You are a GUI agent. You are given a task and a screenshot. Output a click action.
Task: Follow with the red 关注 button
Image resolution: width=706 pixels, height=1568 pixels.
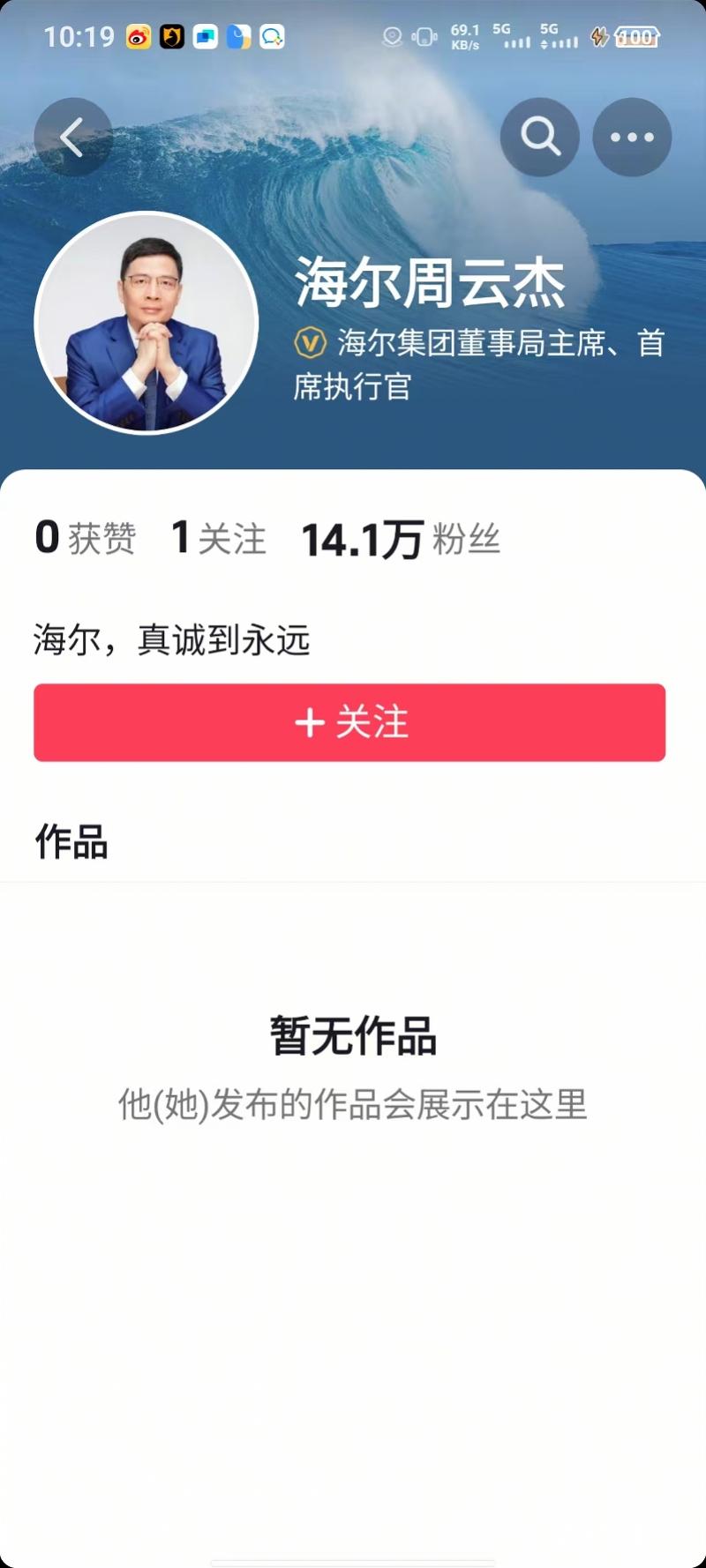click(349, 722)
